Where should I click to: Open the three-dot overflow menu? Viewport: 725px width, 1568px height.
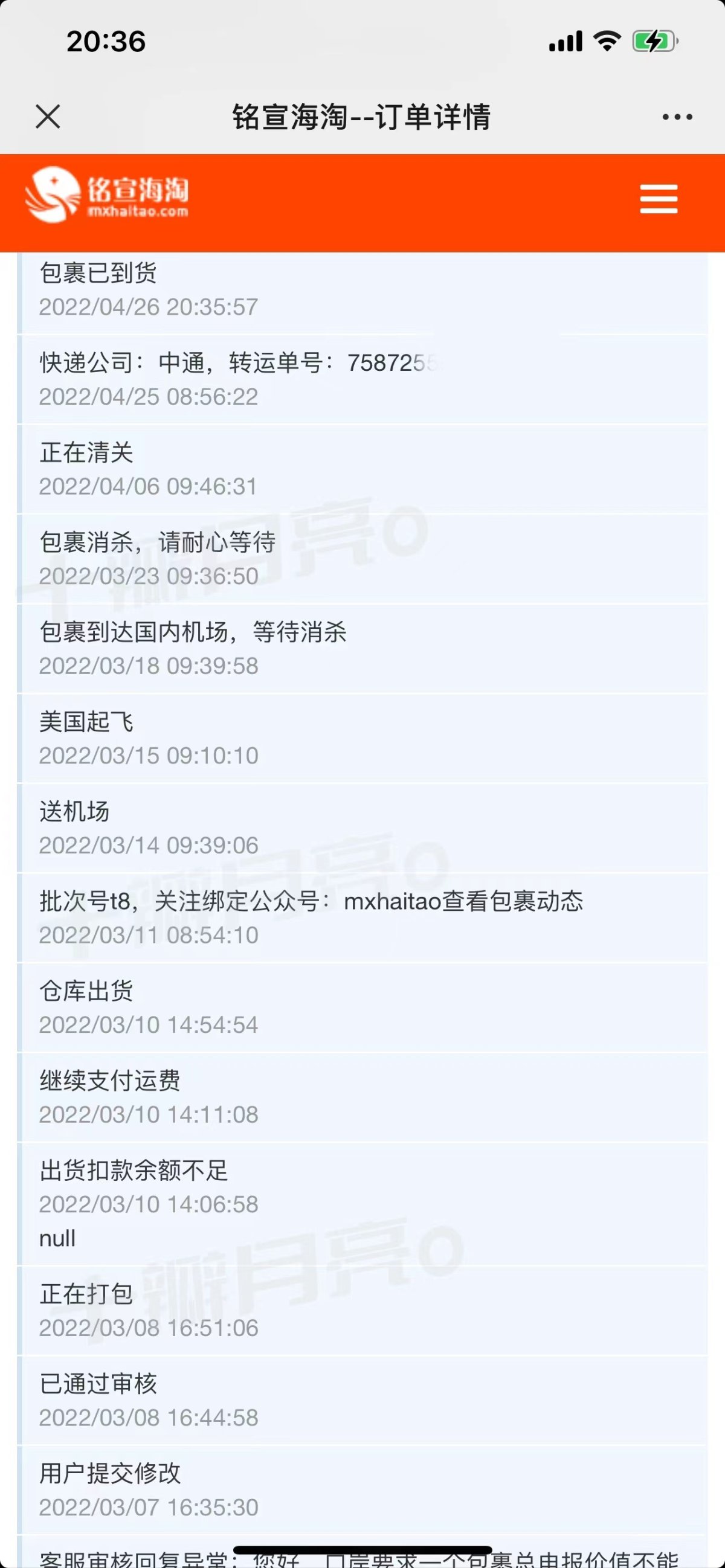(677, 117)
